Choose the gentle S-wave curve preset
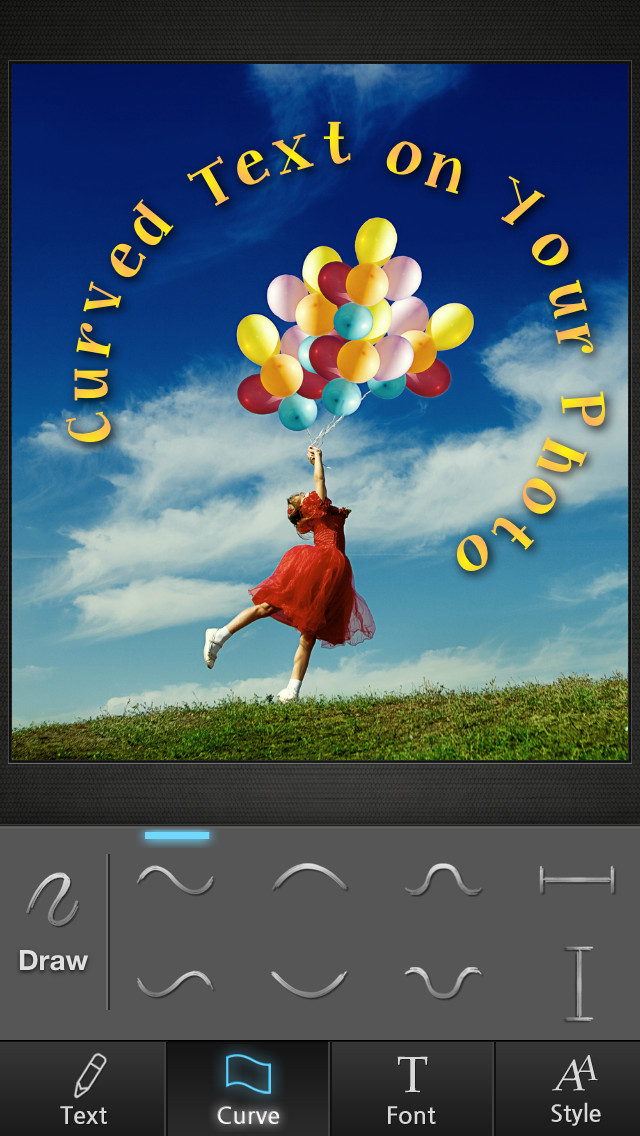The width and height of the screenshot is (640, 1136). click(x=175, y=982)
